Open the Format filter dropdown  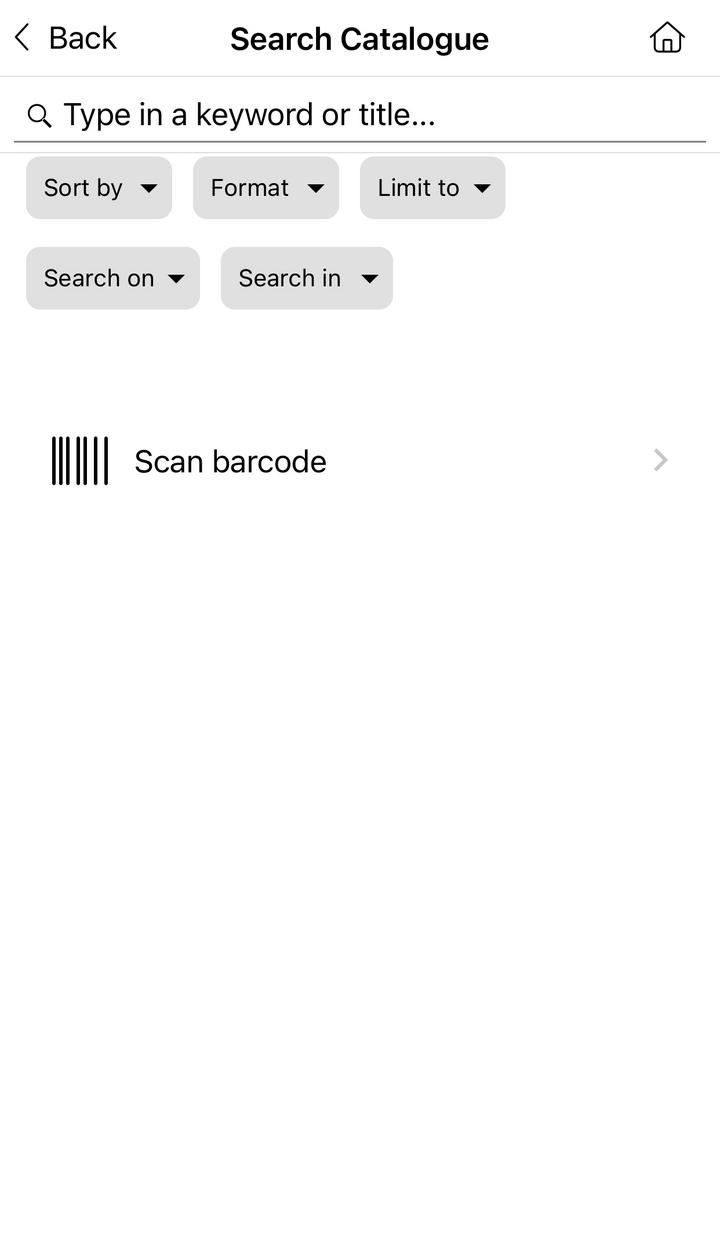[x=266, y=188]
